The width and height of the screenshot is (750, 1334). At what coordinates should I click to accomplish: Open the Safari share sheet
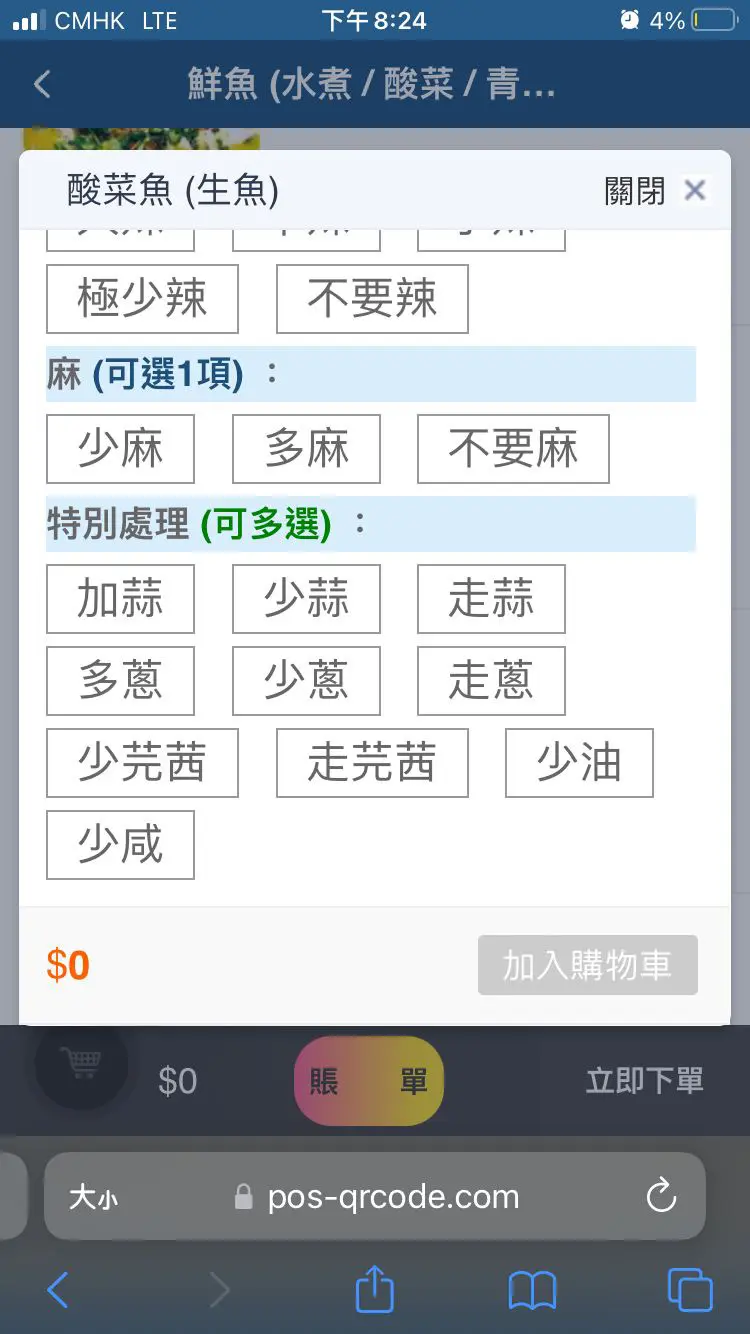[375, 1290]
